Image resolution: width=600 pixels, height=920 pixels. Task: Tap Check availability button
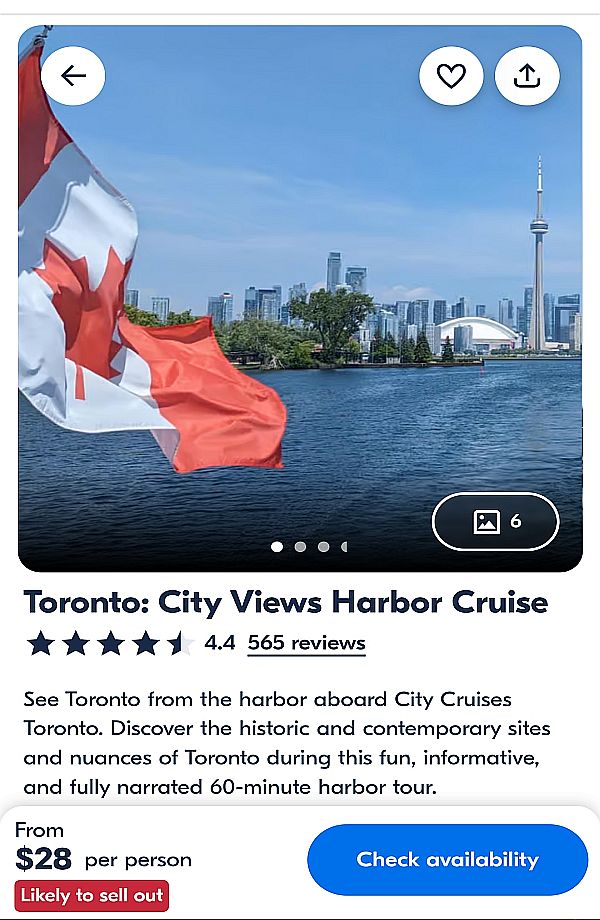pos(447,859)
